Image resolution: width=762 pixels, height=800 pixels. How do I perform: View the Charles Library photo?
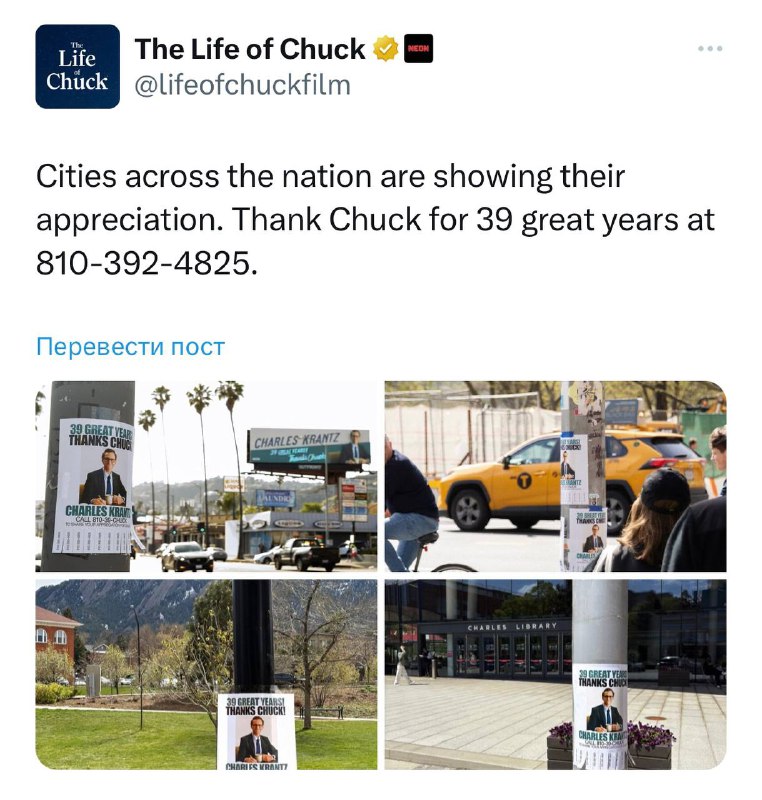556,674
